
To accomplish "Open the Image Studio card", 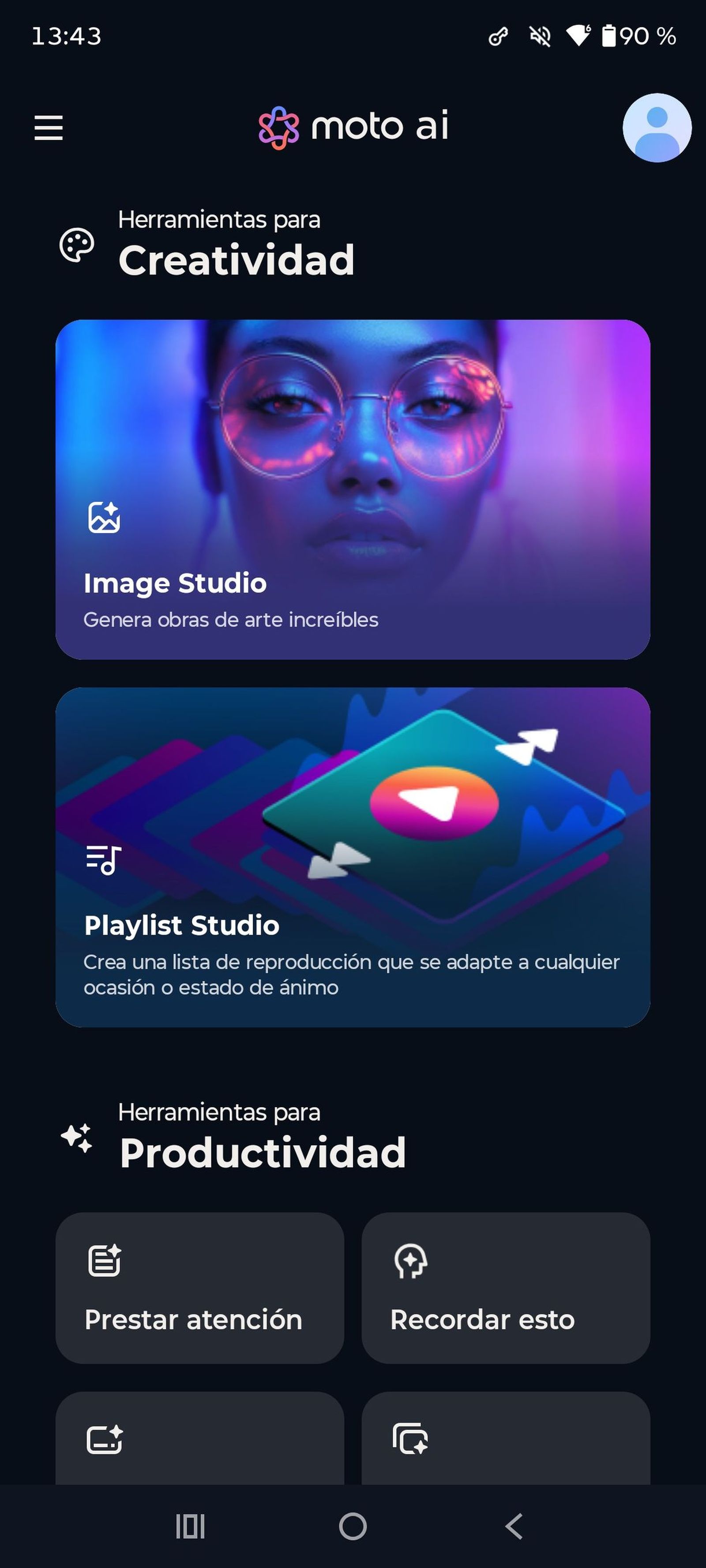I will (353, 489).
